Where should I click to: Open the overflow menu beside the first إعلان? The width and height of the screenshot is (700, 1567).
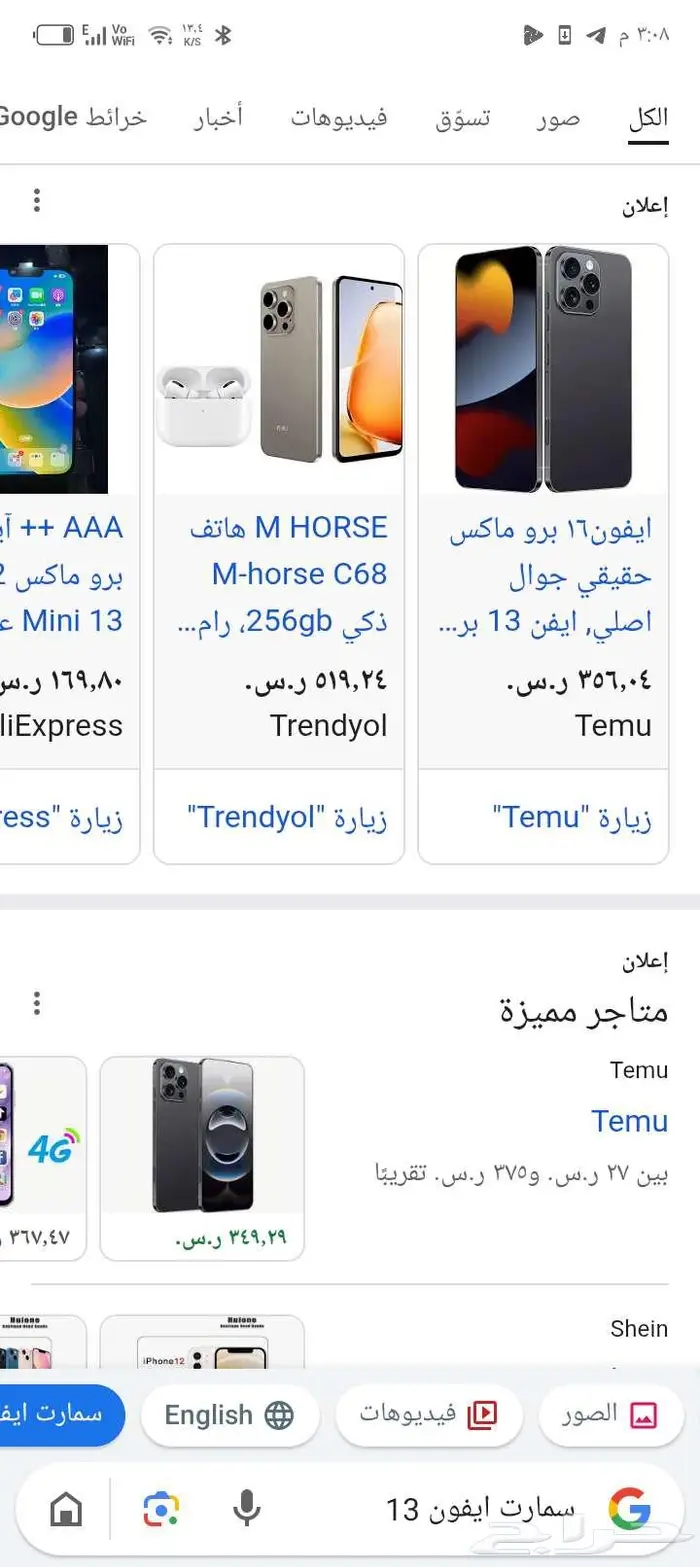[x=37, y=201]
